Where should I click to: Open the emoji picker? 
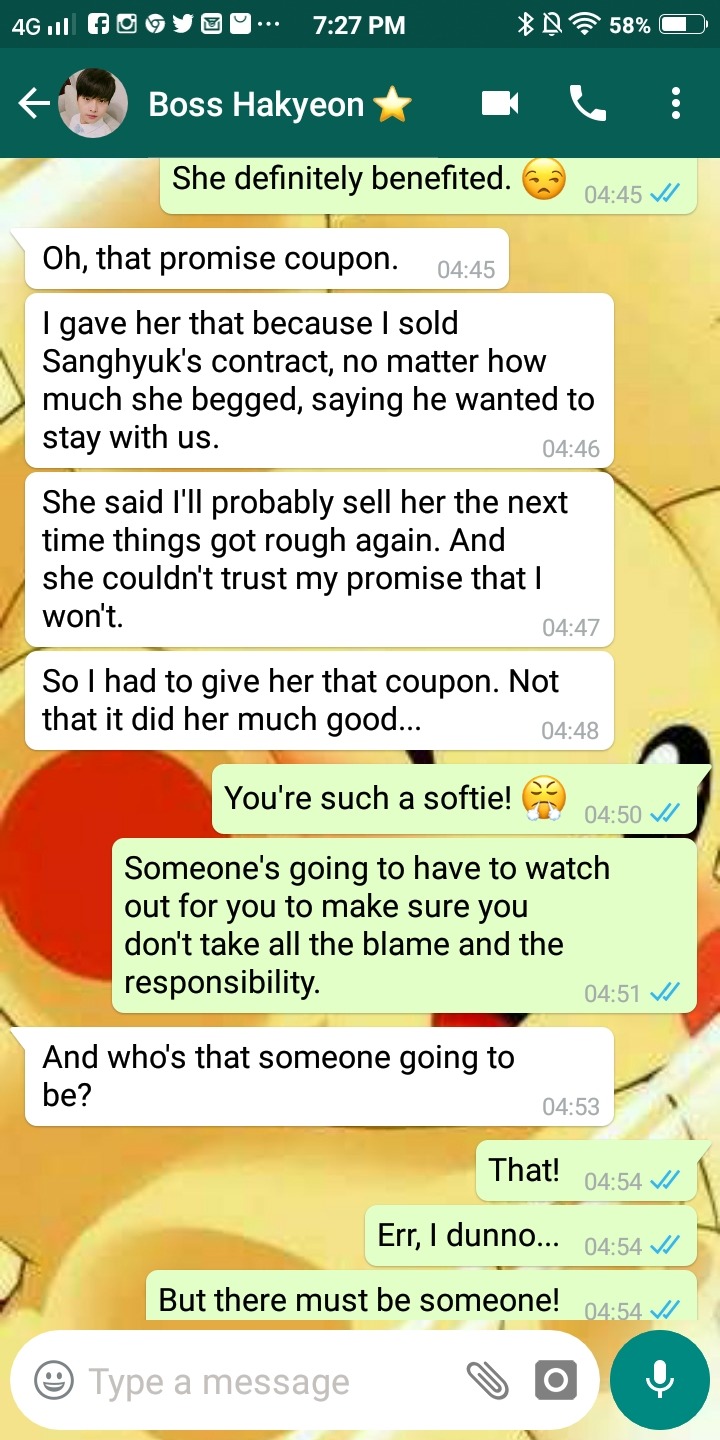coord(54,1381)
